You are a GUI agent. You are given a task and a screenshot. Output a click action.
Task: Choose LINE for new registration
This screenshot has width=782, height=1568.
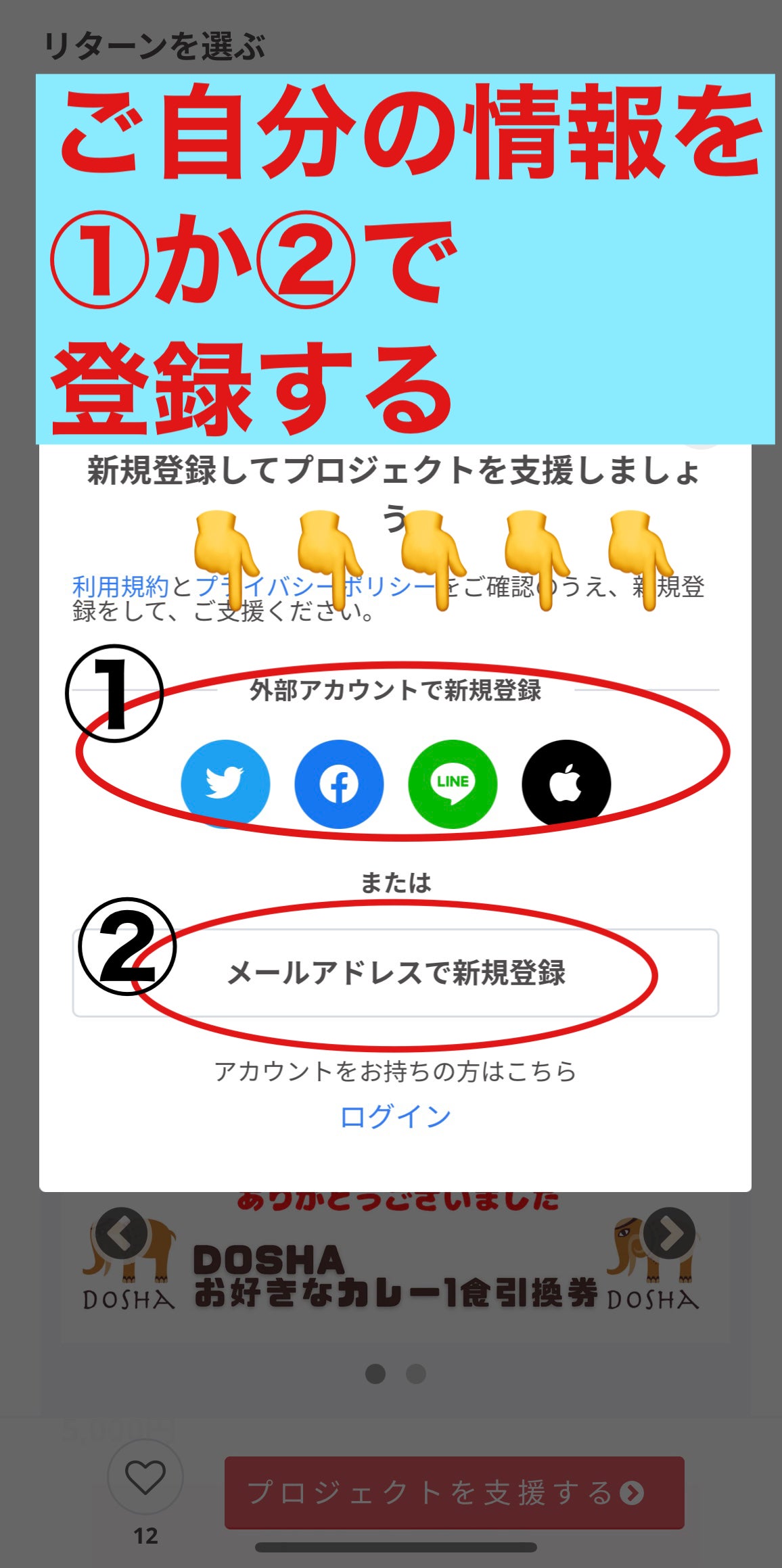453,784
